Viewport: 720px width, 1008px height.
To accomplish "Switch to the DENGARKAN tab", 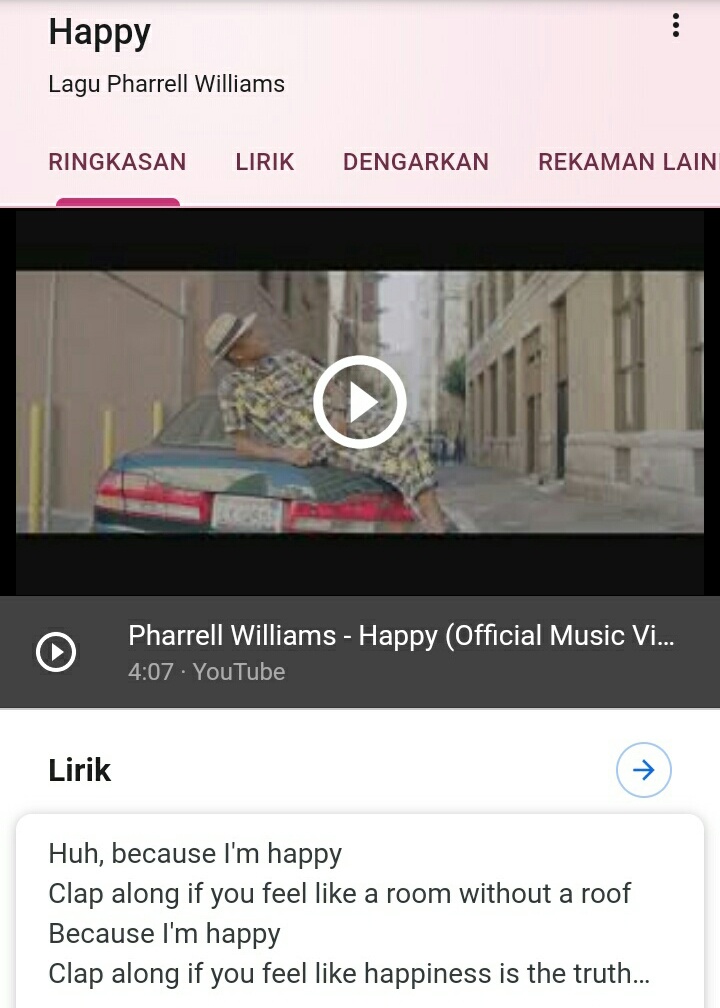I will pos(416,162).
